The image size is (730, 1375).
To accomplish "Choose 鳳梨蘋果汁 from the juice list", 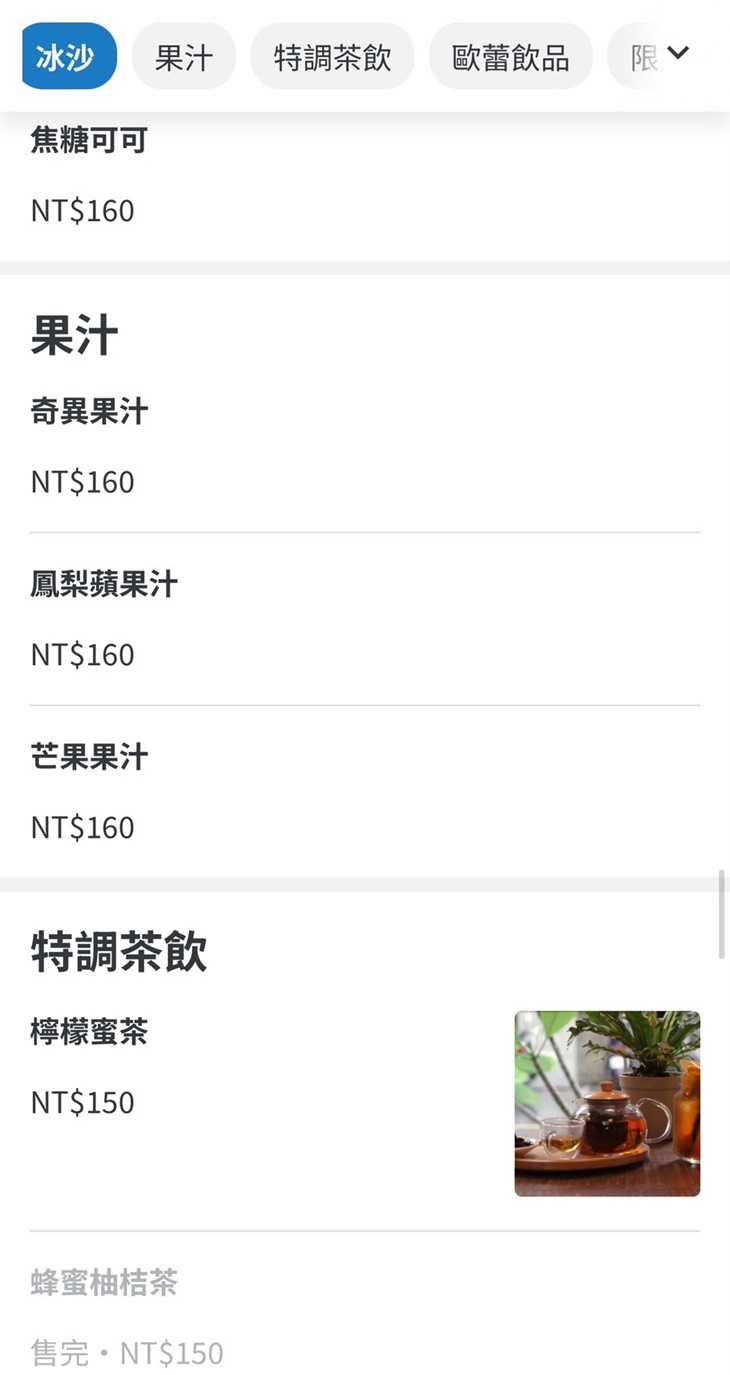I will tap(102, 585).
